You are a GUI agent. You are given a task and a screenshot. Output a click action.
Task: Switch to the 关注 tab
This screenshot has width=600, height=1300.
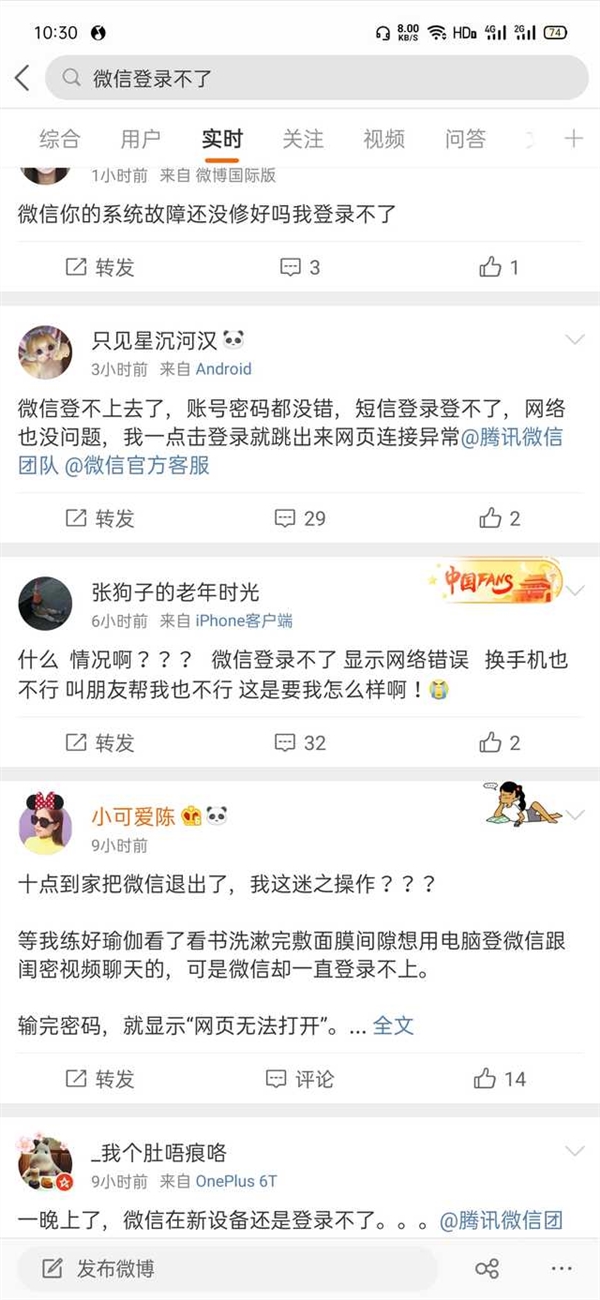[302, 139]
